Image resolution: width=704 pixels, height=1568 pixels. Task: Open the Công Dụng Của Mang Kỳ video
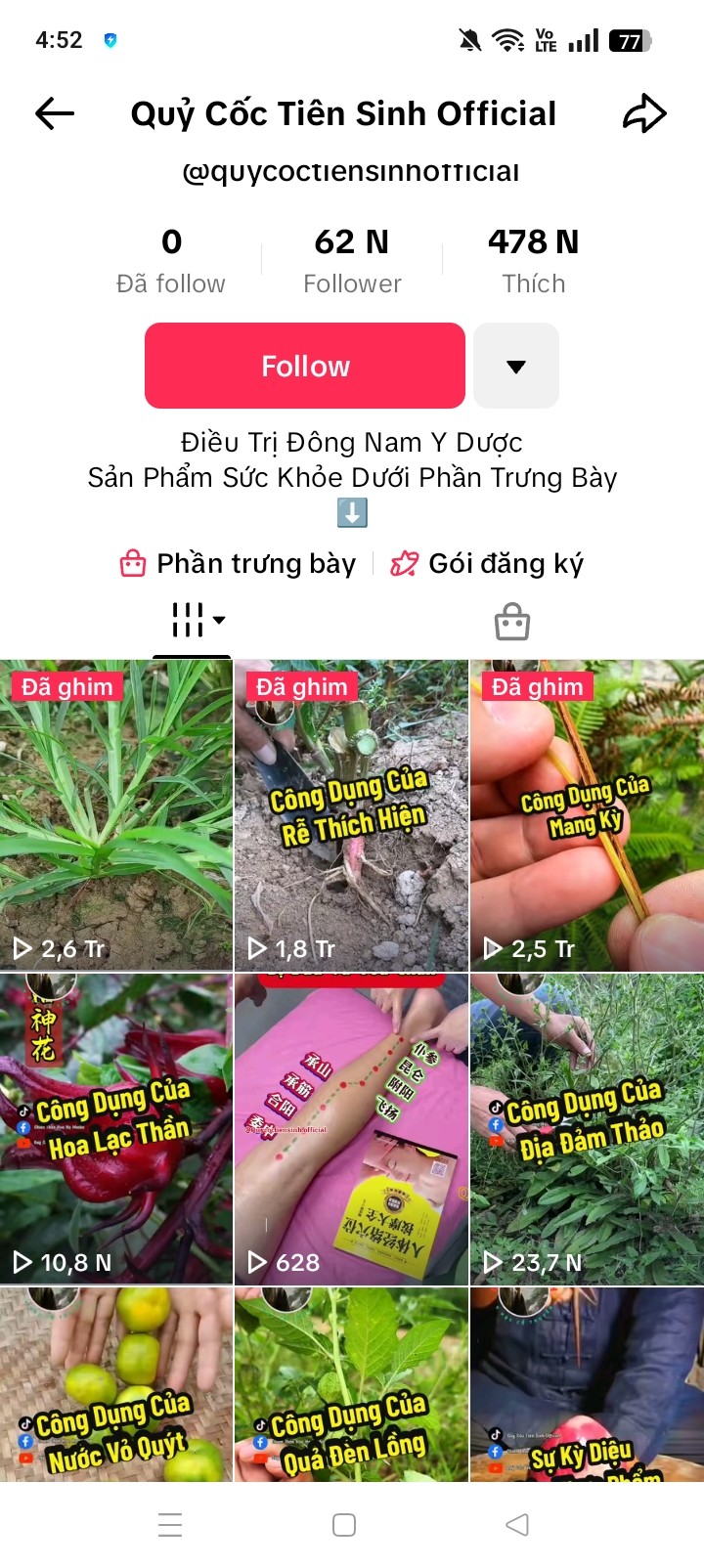(x=587, y=815)
